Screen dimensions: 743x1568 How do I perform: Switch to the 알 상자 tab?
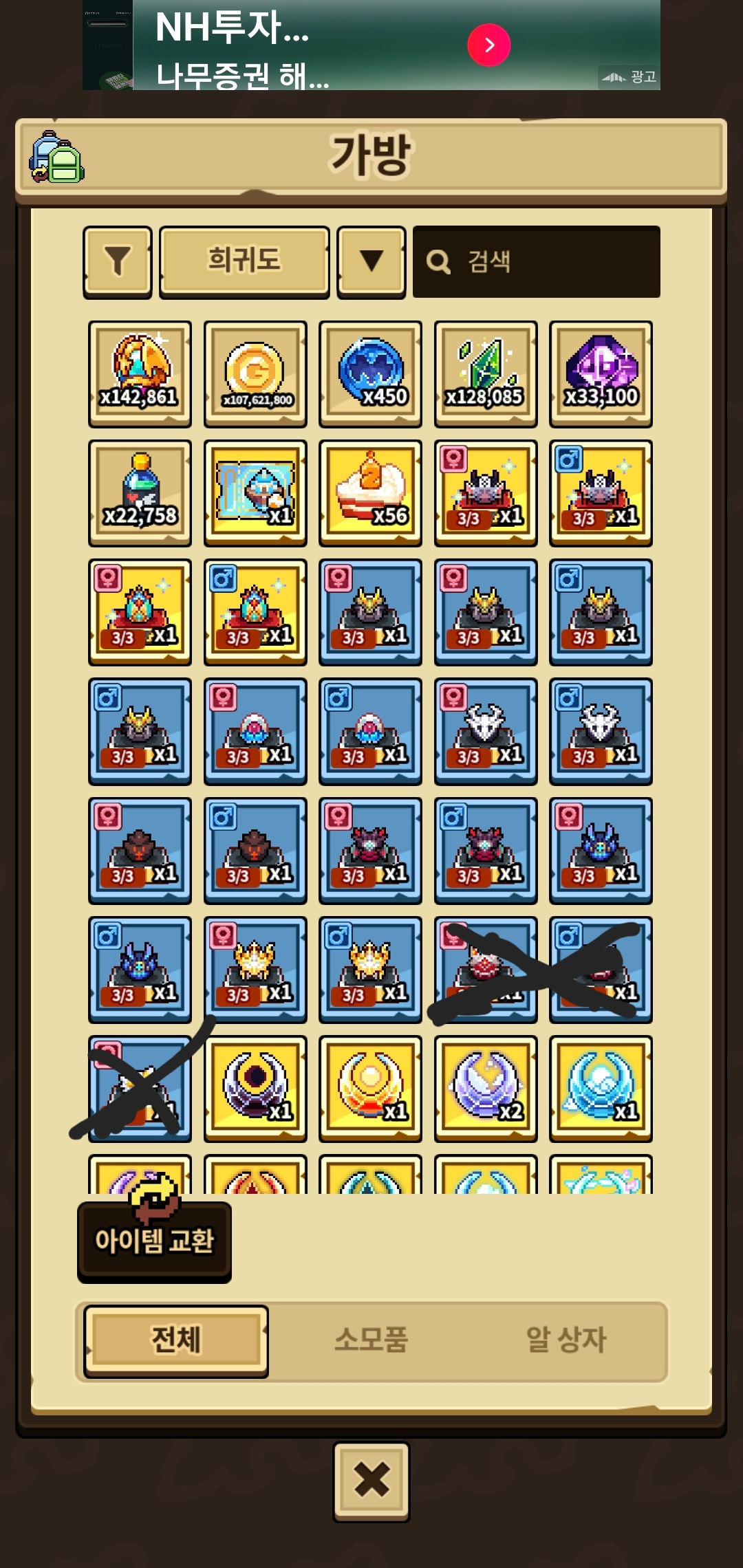(566, 1340)
